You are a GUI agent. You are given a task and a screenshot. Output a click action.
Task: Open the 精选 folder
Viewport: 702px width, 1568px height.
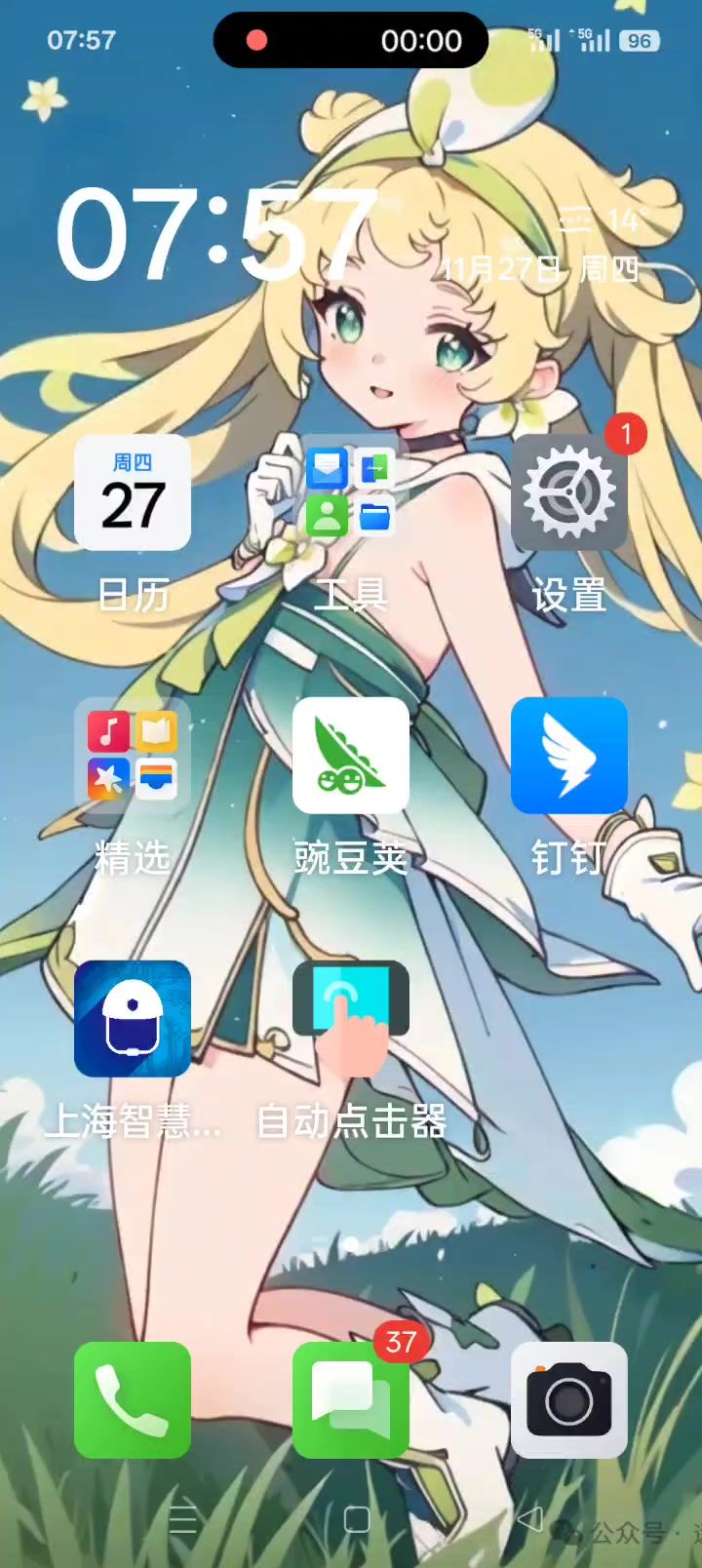coord(133,756)
